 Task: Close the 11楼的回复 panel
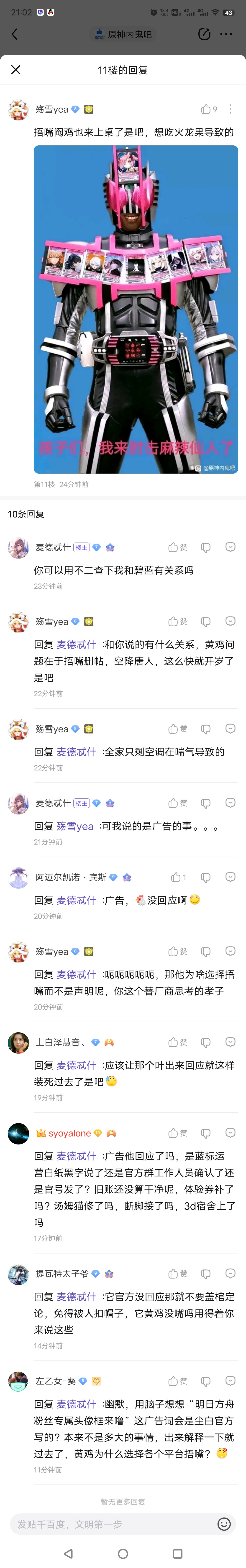[16, 70]
